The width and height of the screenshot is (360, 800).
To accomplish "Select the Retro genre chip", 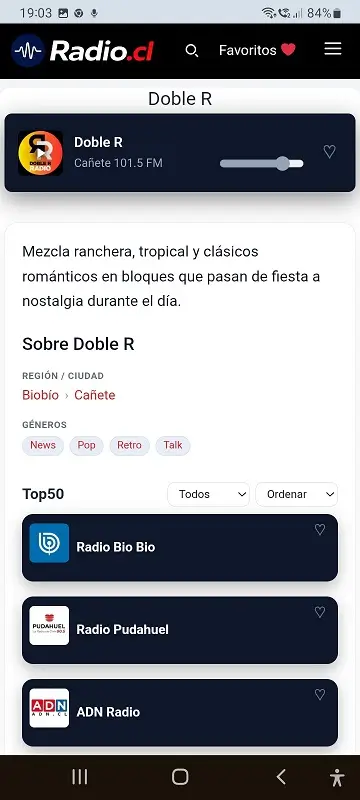I will tap(130, 445).
